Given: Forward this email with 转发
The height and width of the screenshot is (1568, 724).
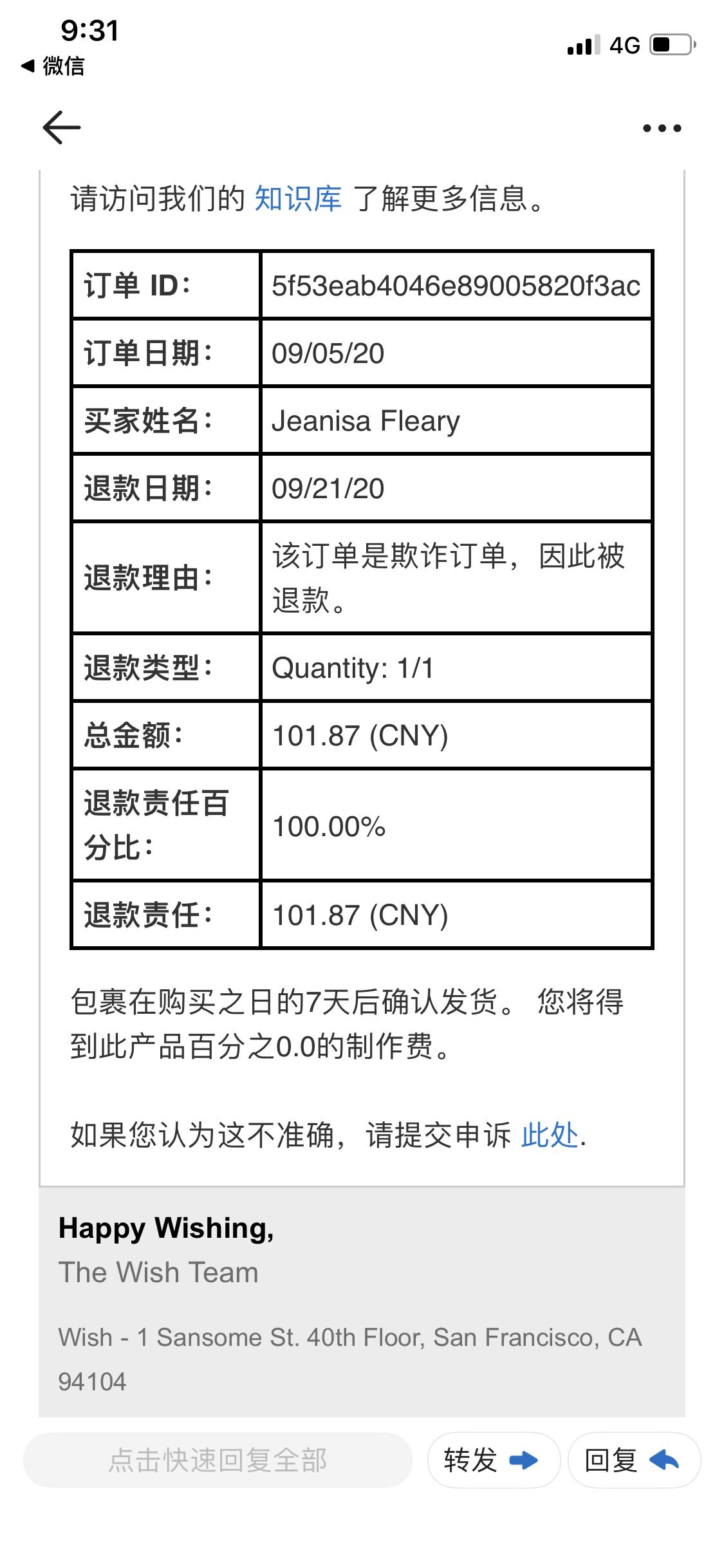Looking at the screenshot, I should coord(494,1460).
